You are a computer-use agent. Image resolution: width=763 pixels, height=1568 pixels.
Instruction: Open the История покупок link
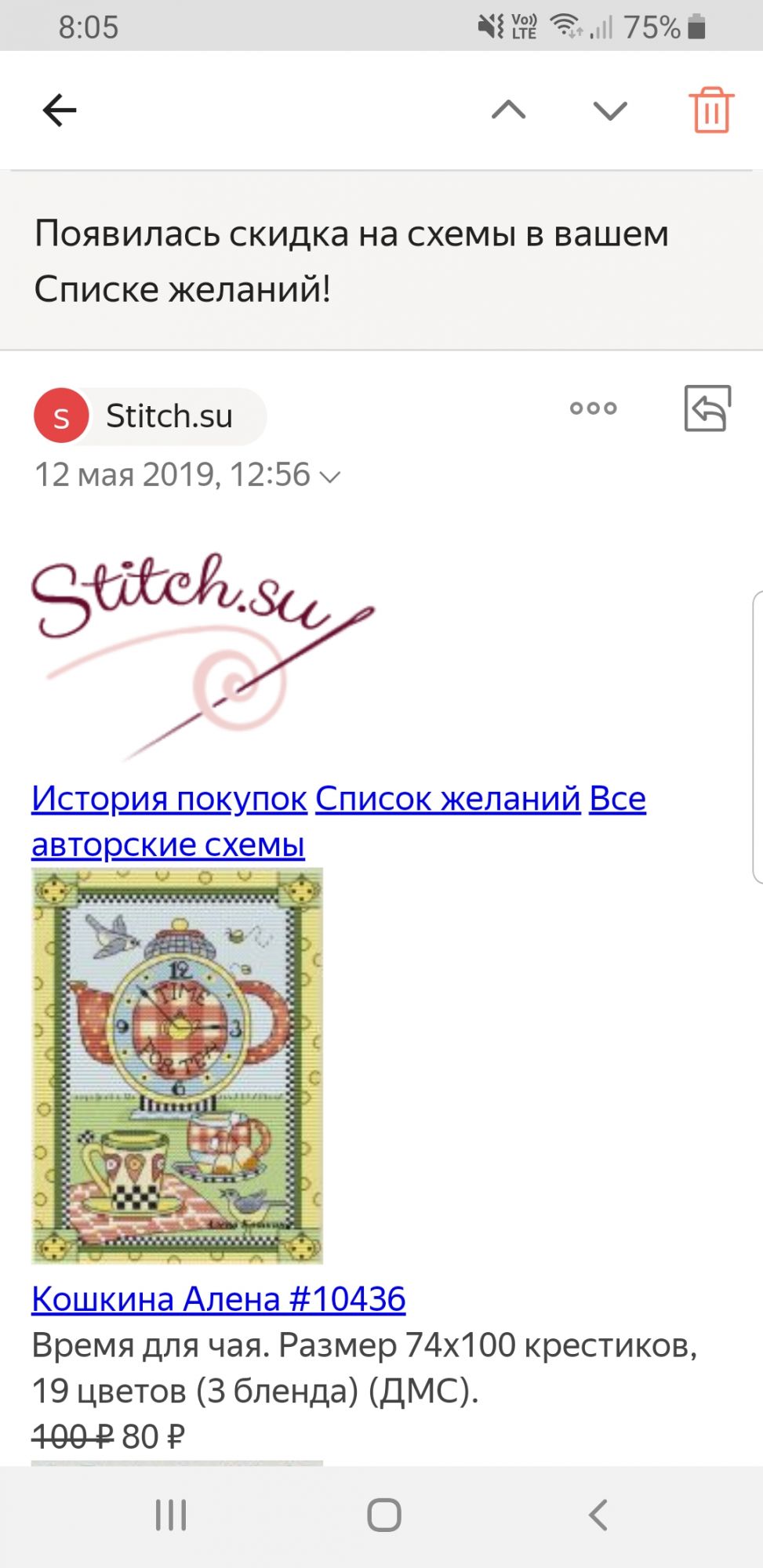(x=169, y=798)
